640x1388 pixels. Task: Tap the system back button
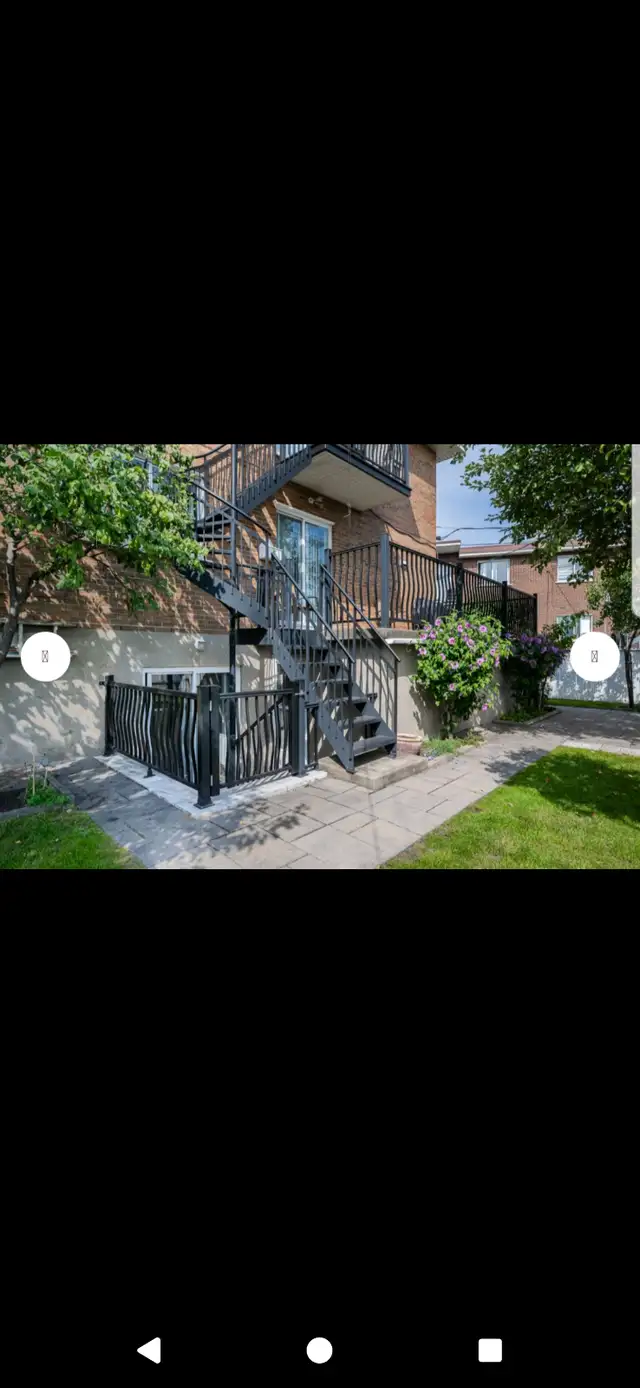pos(149,1351)
